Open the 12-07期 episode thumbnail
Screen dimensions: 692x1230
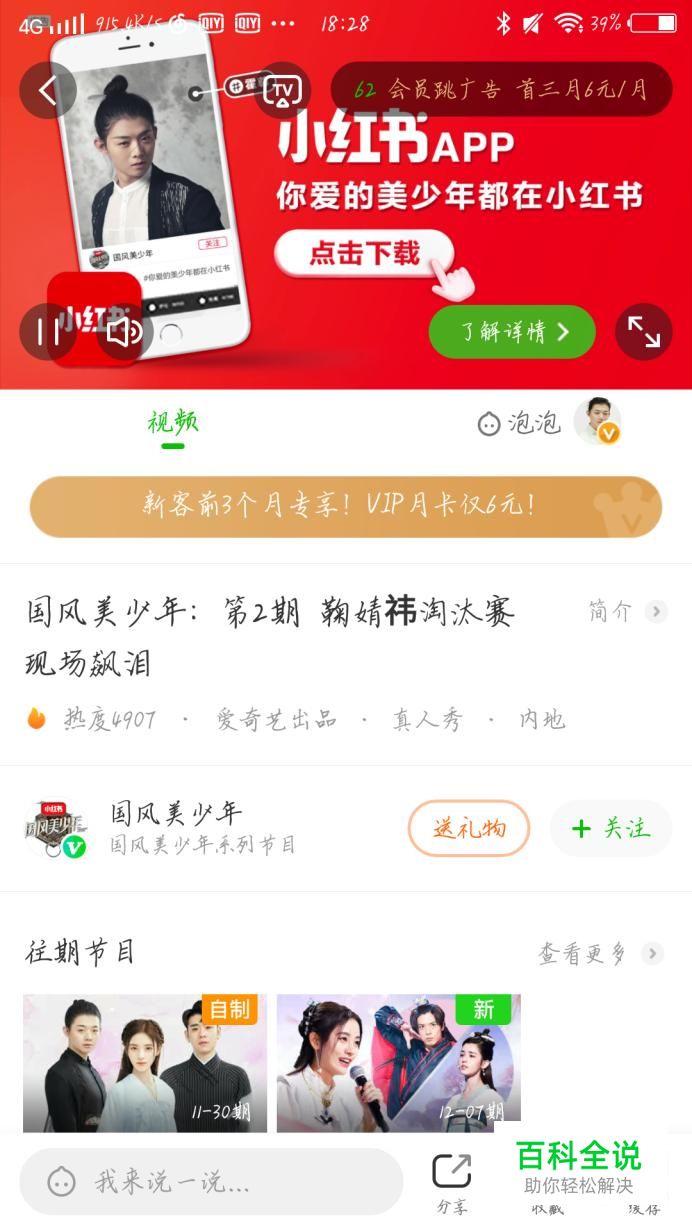click(398, 1063)
